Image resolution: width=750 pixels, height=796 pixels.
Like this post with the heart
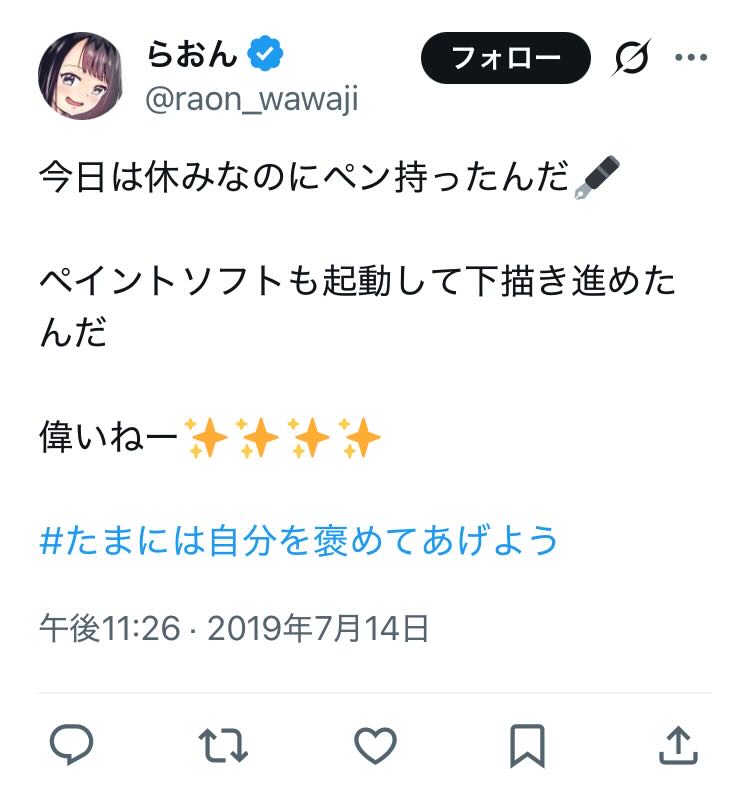(x=376, y=745)
